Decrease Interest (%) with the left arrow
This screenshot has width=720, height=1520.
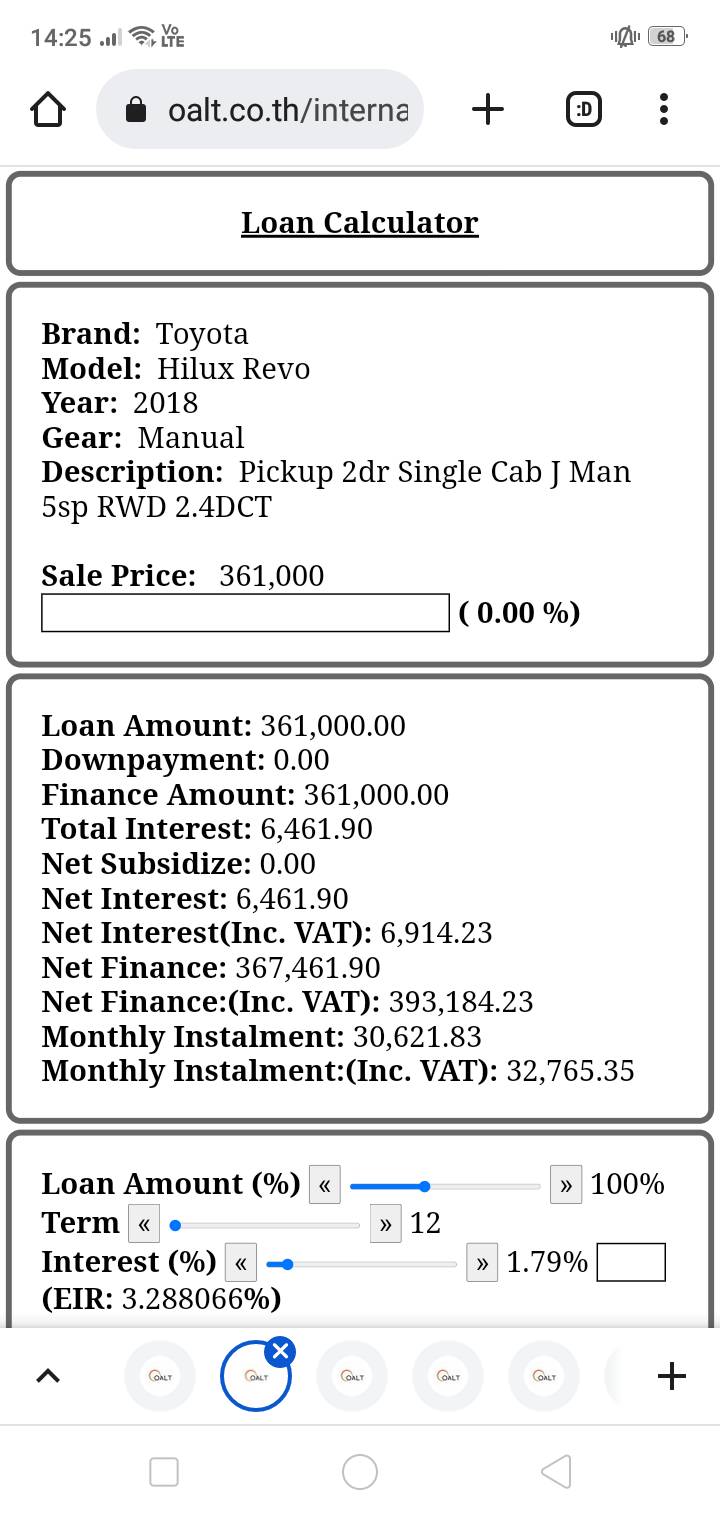241,1263
